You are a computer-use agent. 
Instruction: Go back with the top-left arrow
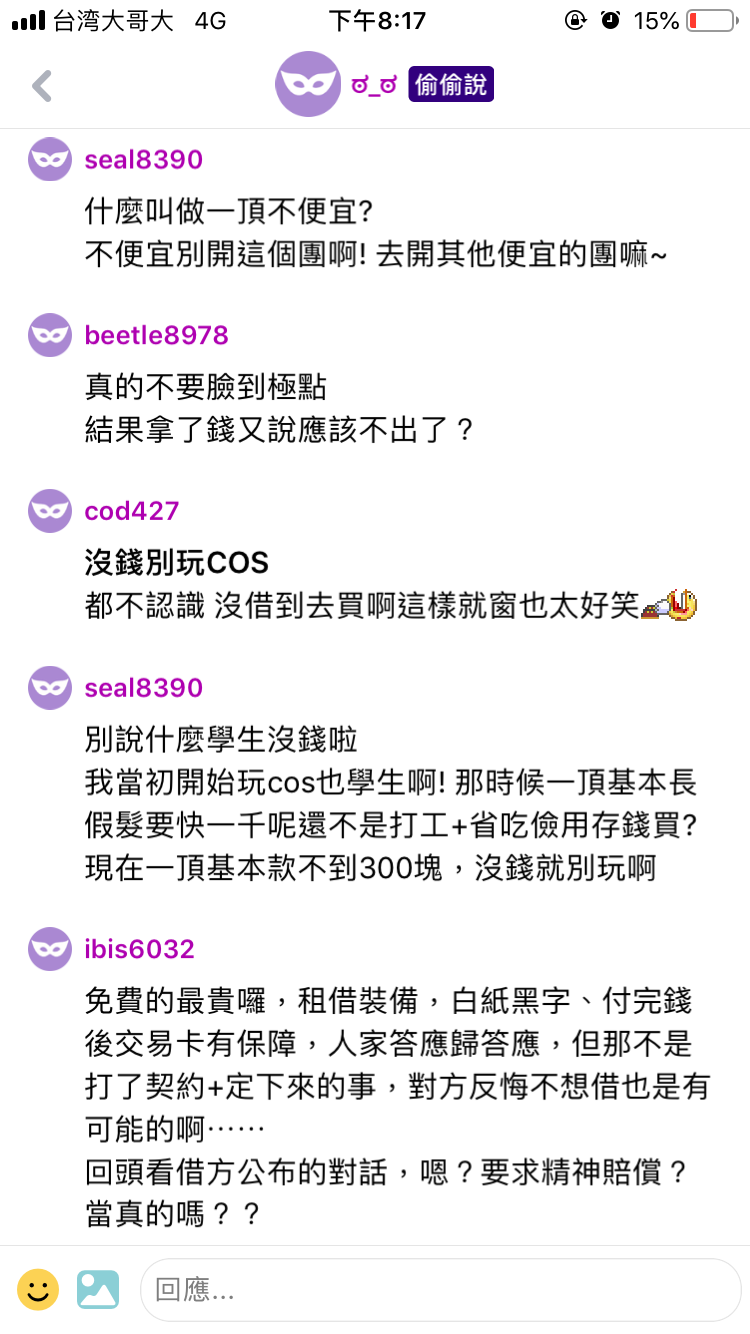(x=42, y=86)
